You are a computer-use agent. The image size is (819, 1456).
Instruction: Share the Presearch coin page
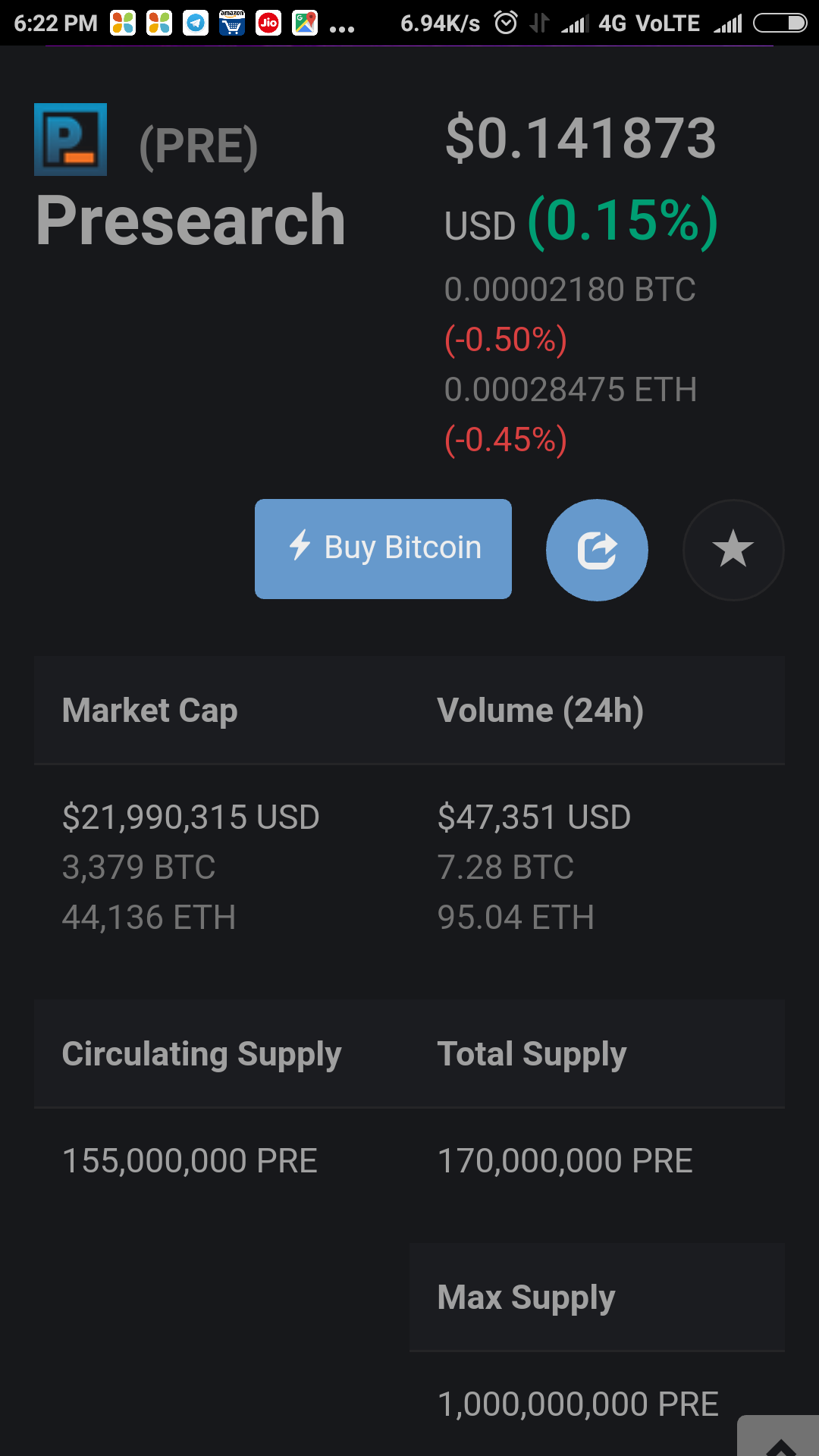pyautogui.click(x=597, y=550)
